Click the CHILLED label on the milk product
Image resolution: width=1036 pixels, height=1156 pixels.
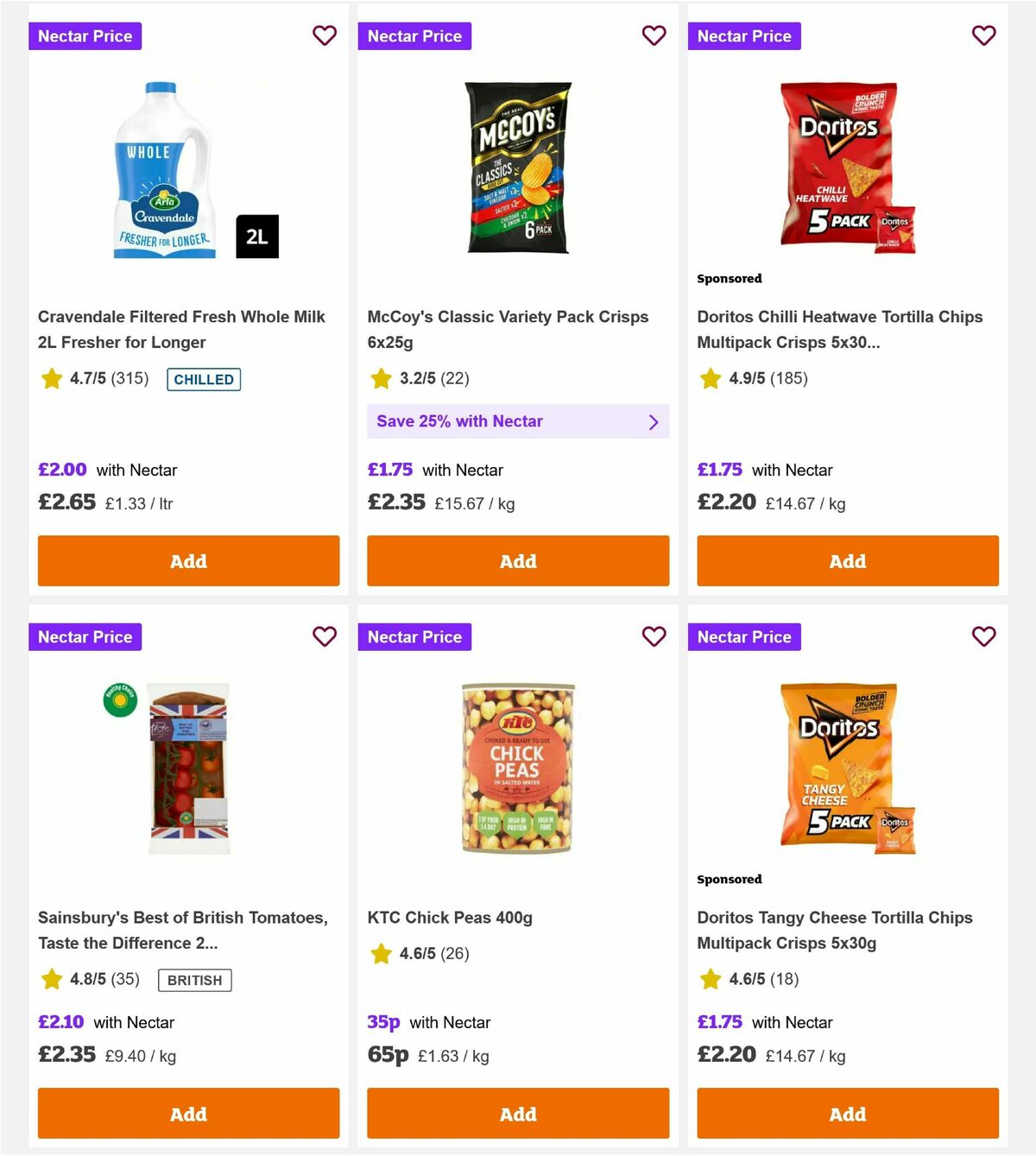tap(203, 379)
